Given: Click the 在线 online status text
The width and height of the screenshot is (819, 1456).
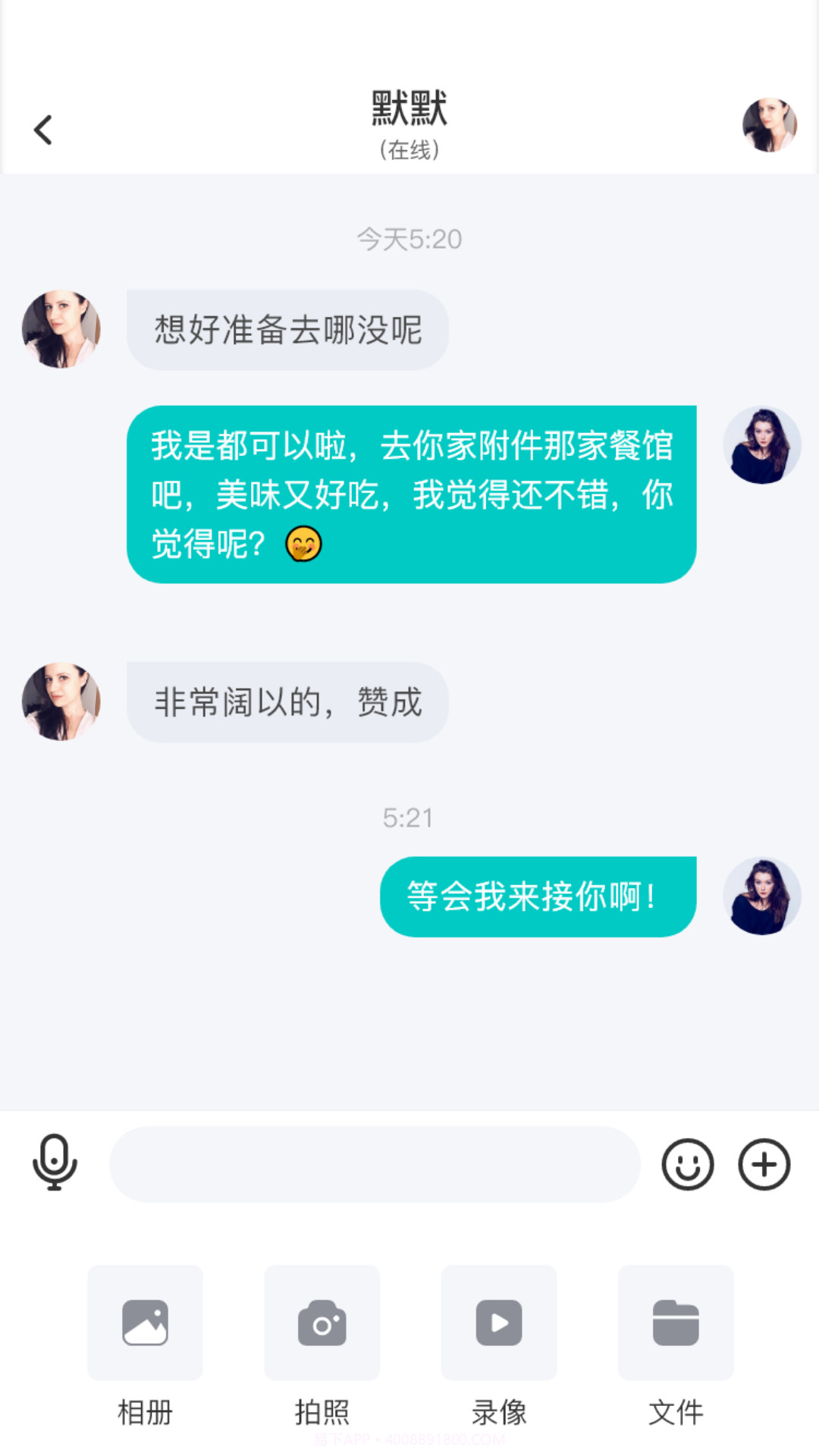Looking at the screenshot, I should tap(409, 149).
